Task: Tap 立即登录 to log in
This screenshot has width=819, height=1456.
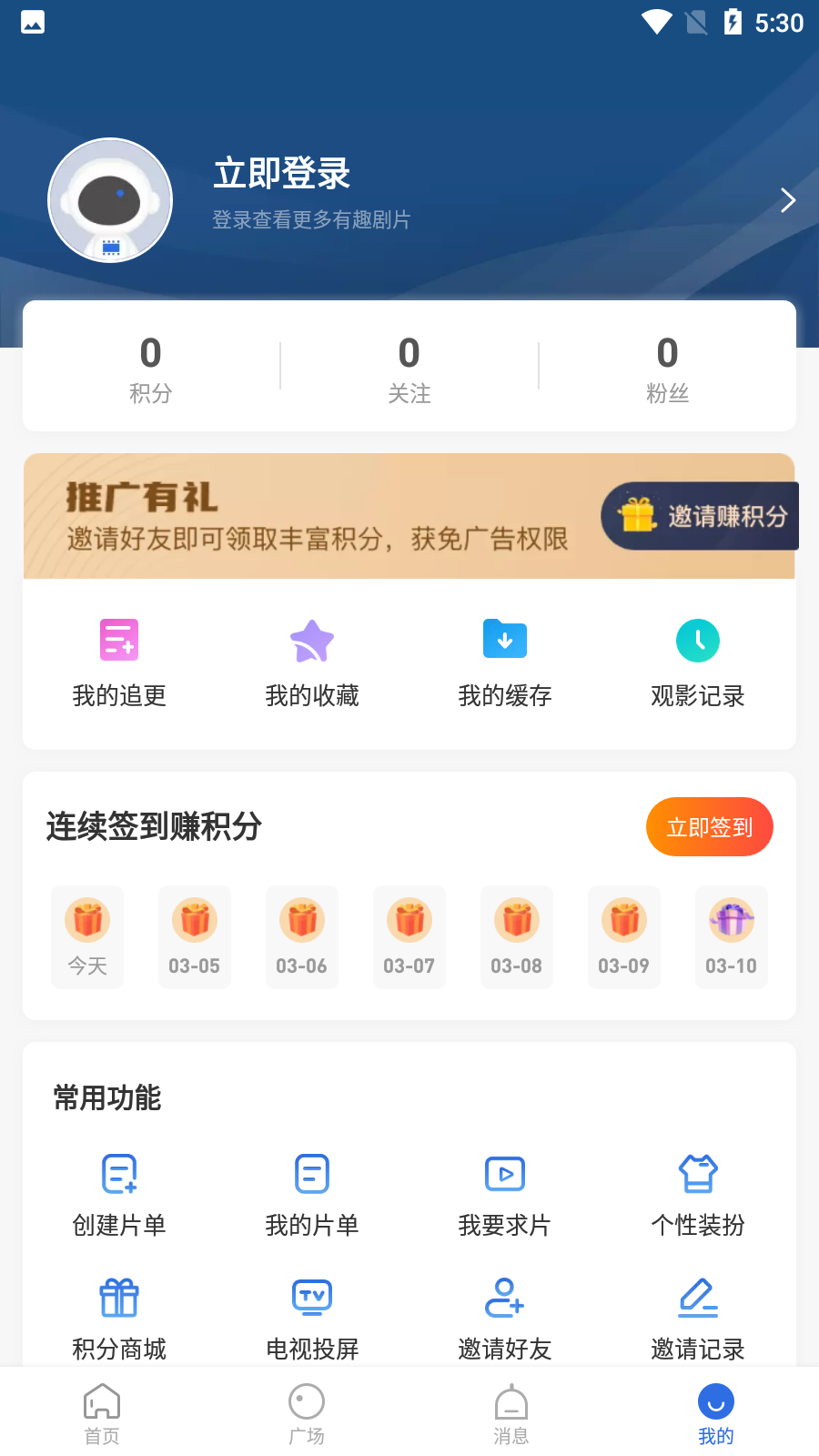Action: (x=280, y=175)
